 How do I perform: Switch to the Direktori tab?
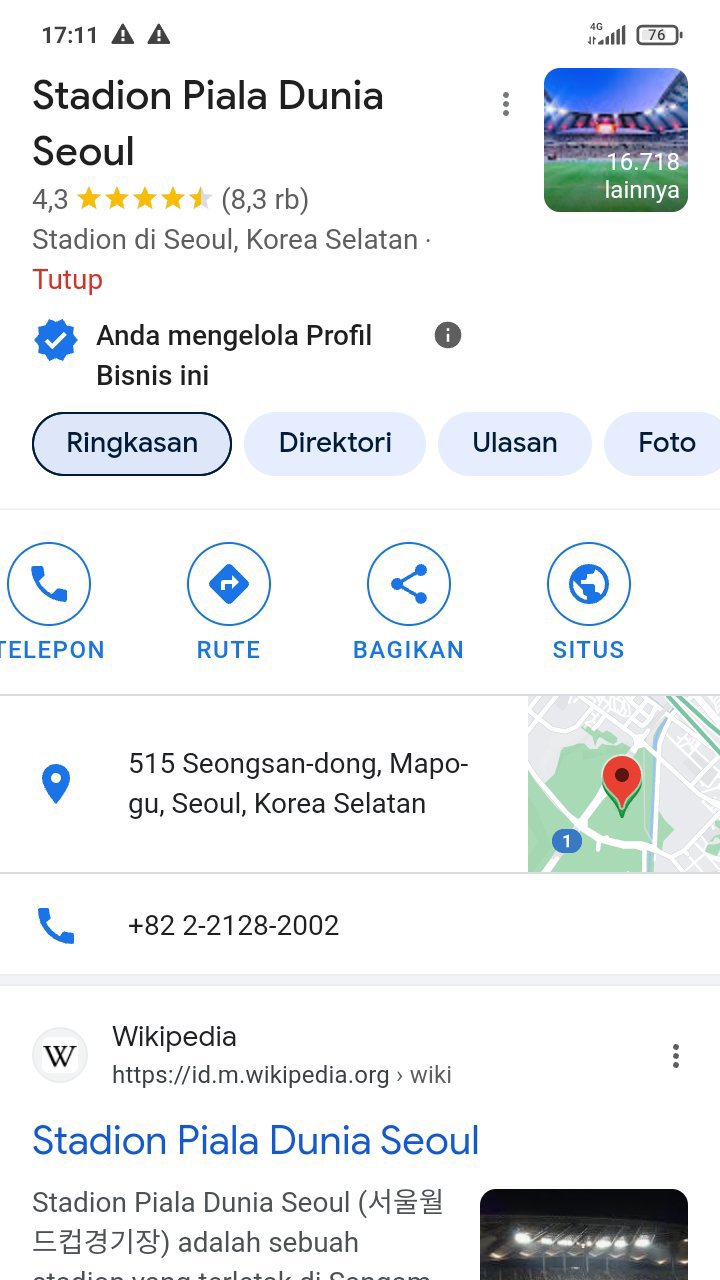pos(335,443)
